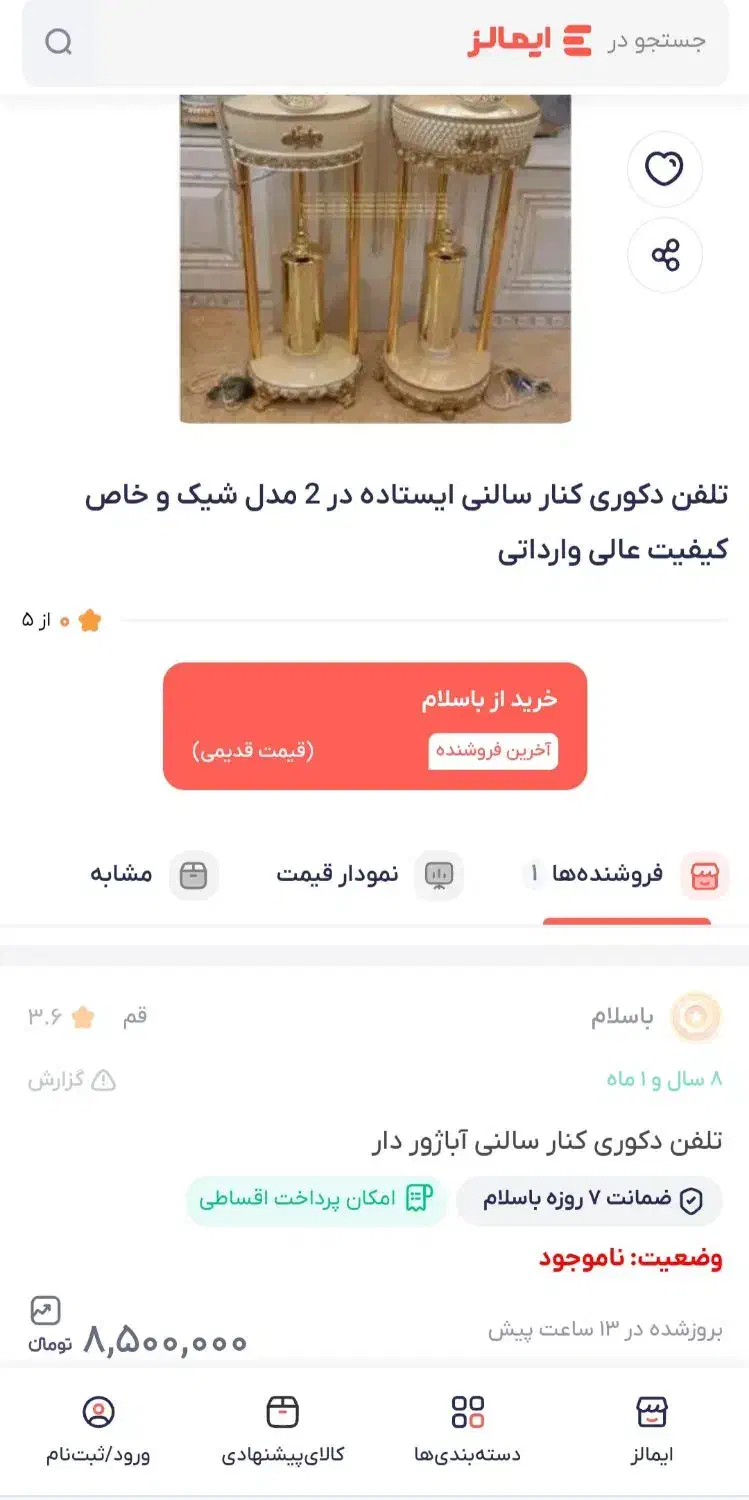
Task: Open the price trend icon beside 8,500,000
Action: click(x=45, y=1310)
